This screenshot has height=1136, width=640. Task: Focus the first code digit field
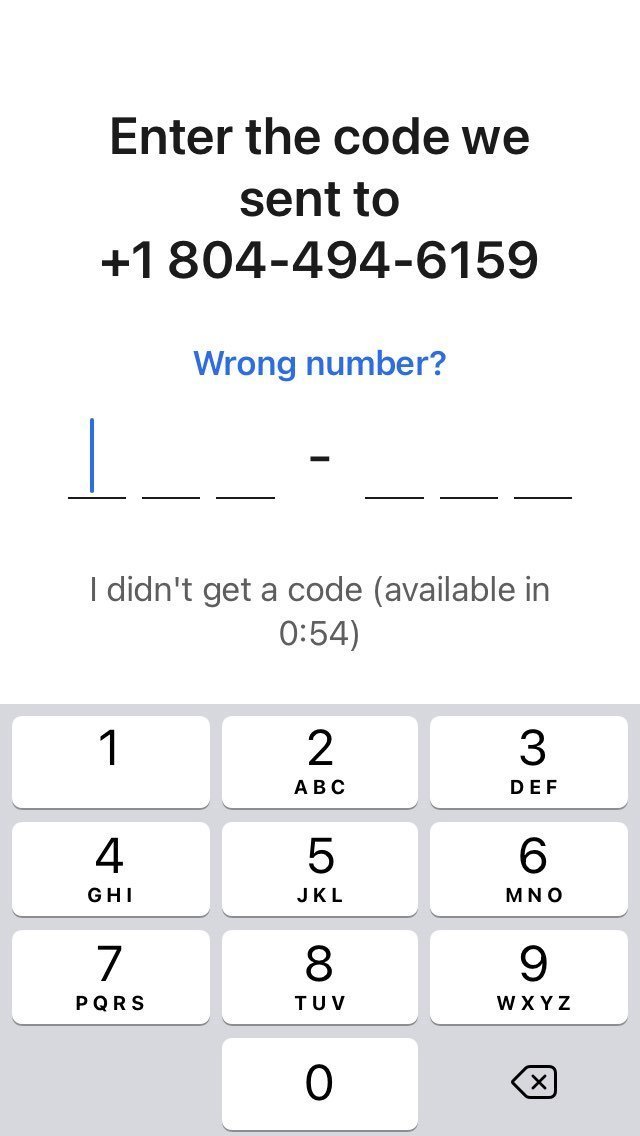point(96,458)
